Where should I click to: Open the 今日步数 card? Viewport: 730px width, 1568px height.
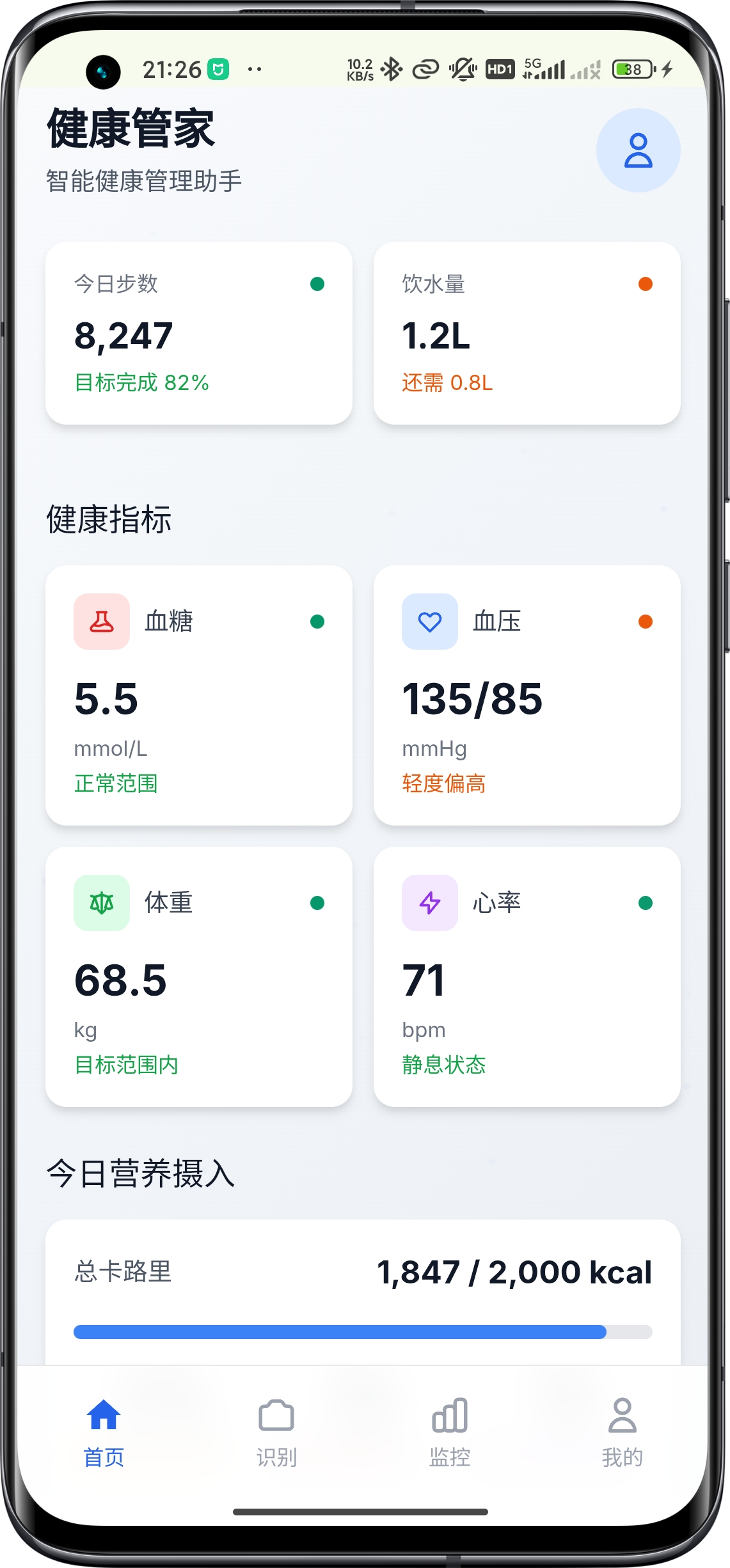pos(199,333)
